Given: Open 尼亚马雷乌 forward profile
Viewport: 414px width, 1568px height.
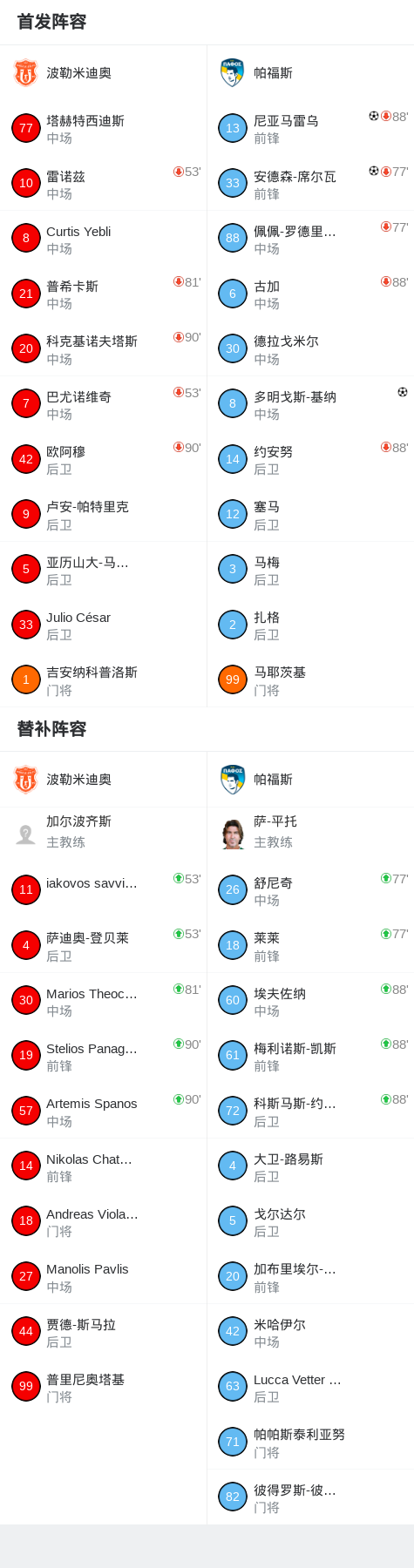Looking at the screenshot, I should coord(310,129).
